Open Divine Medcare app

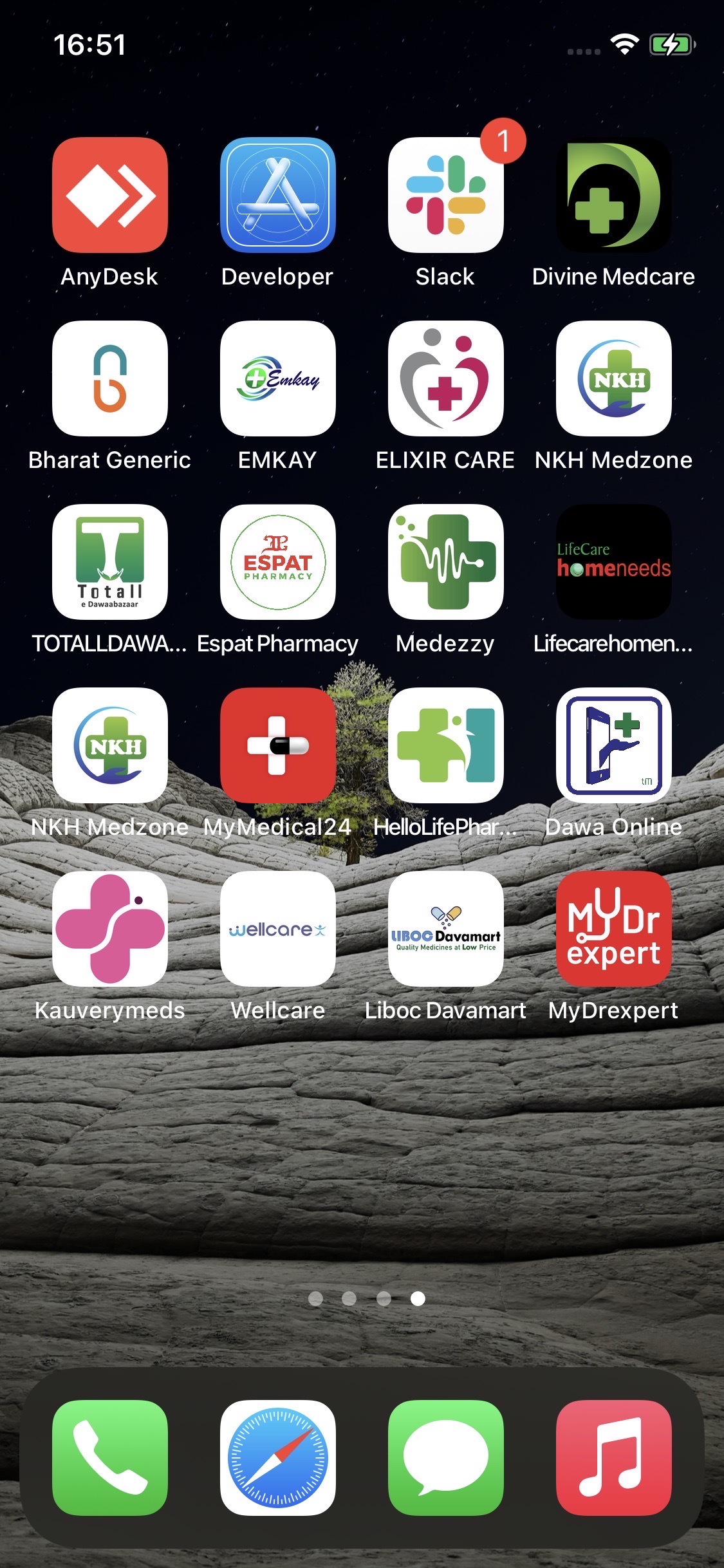(x=614, y=194)
